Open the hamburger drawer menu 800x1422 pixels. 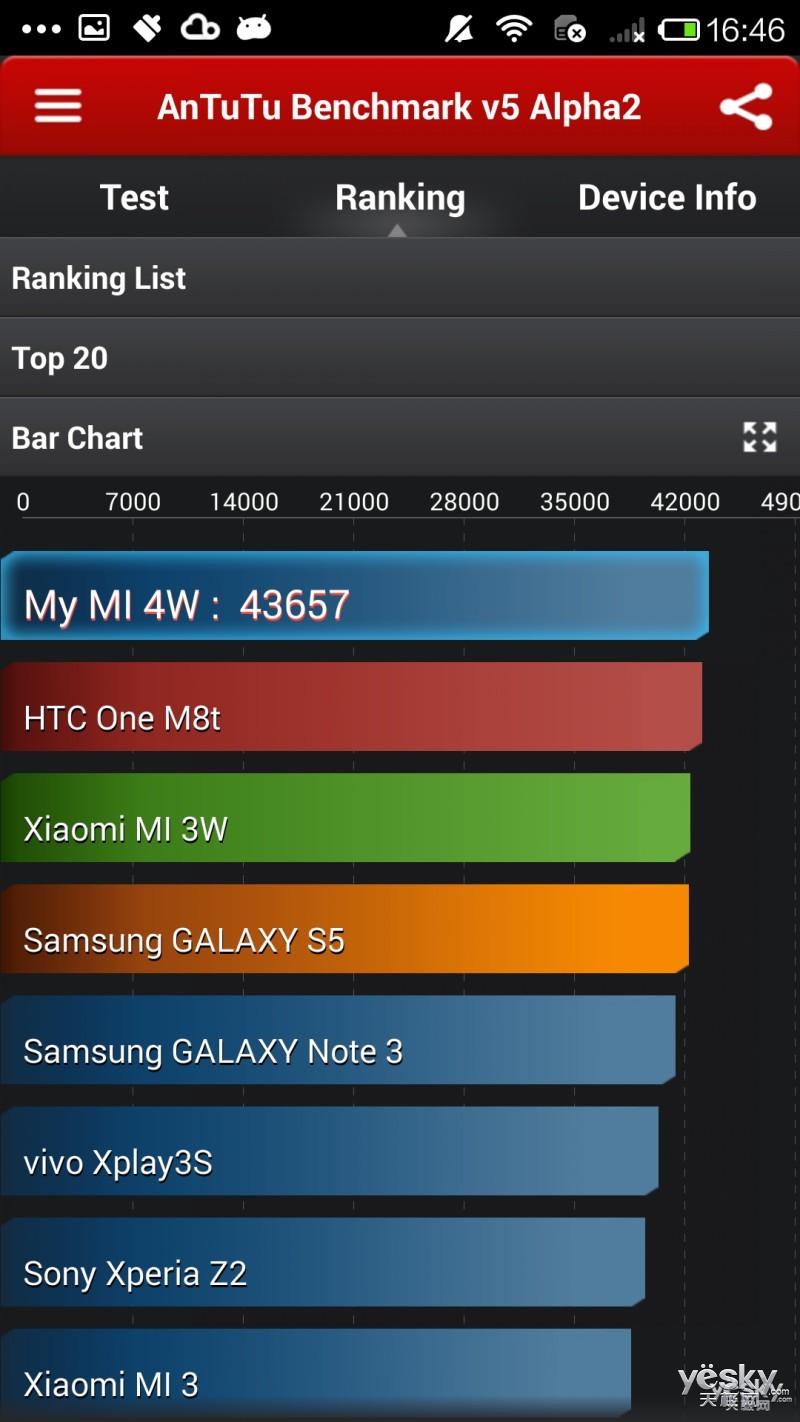tap(58, 106)
